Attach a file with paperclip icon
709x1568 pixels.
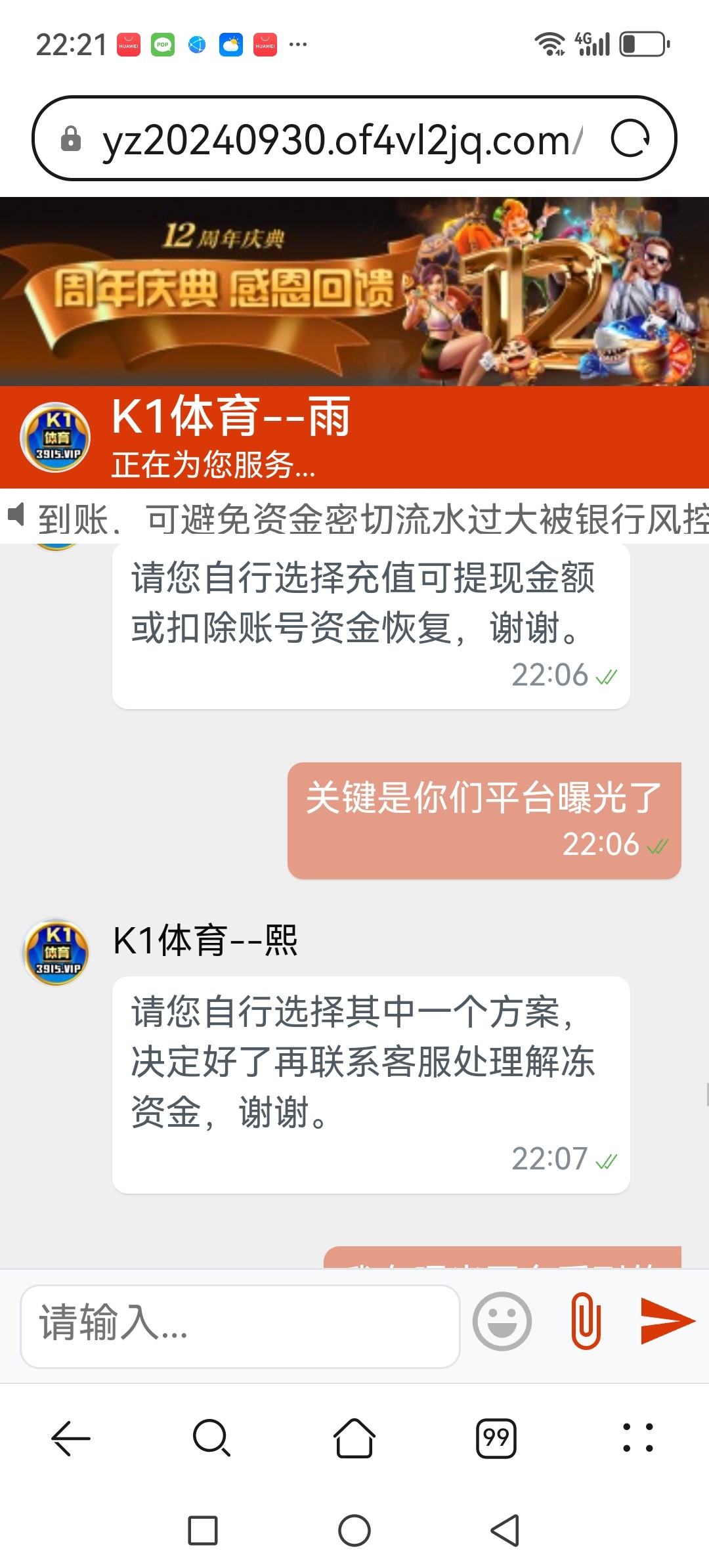(586, 1321)
